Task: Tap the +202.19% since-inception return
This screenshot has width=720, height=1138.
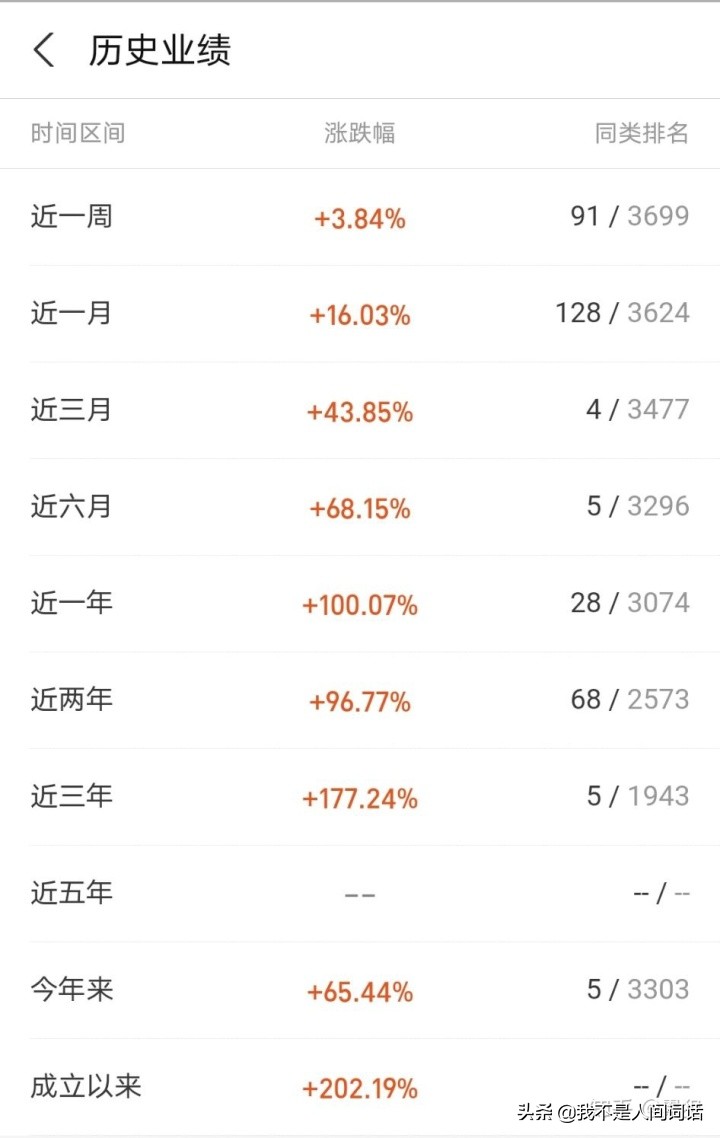Action: point(360,1087)
